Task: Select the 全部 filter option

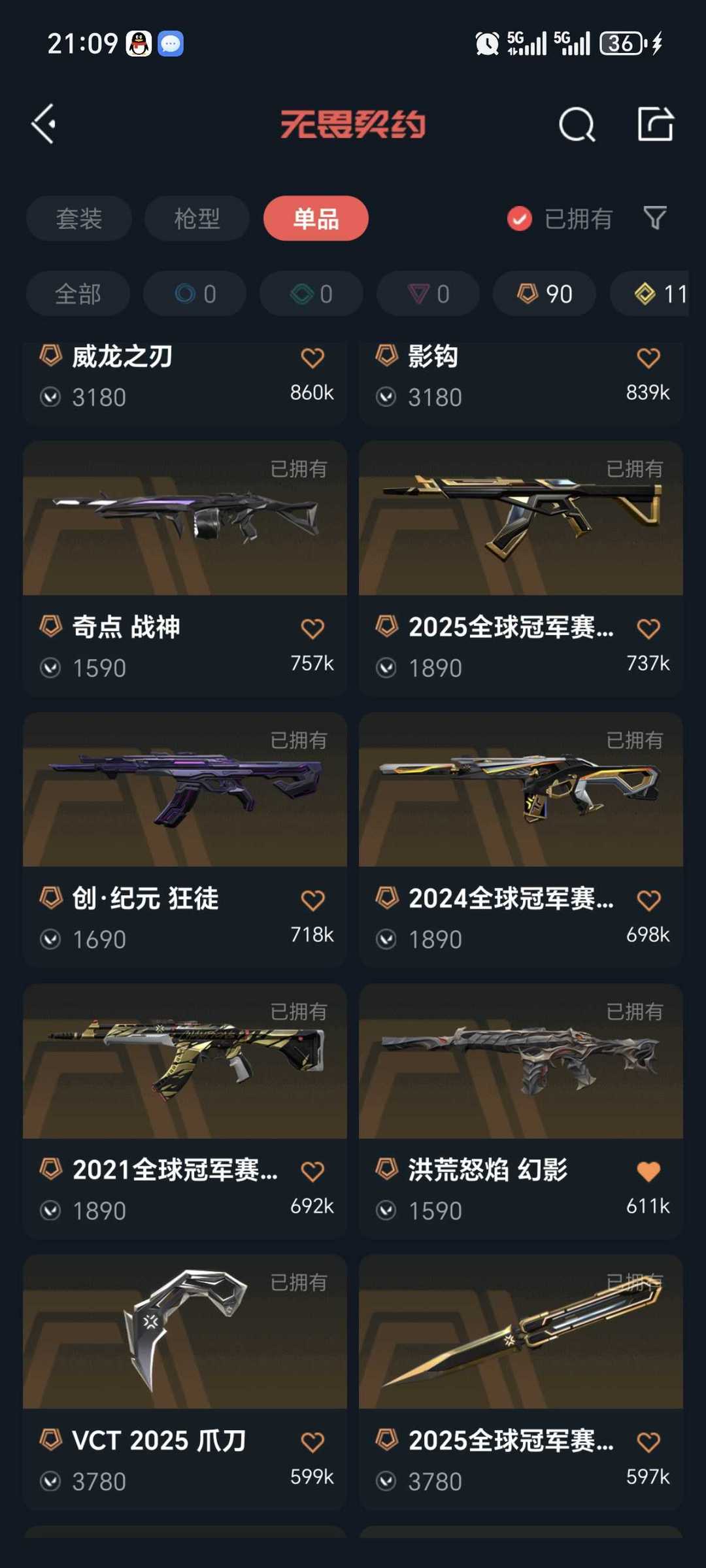Action: click(77, 293)
